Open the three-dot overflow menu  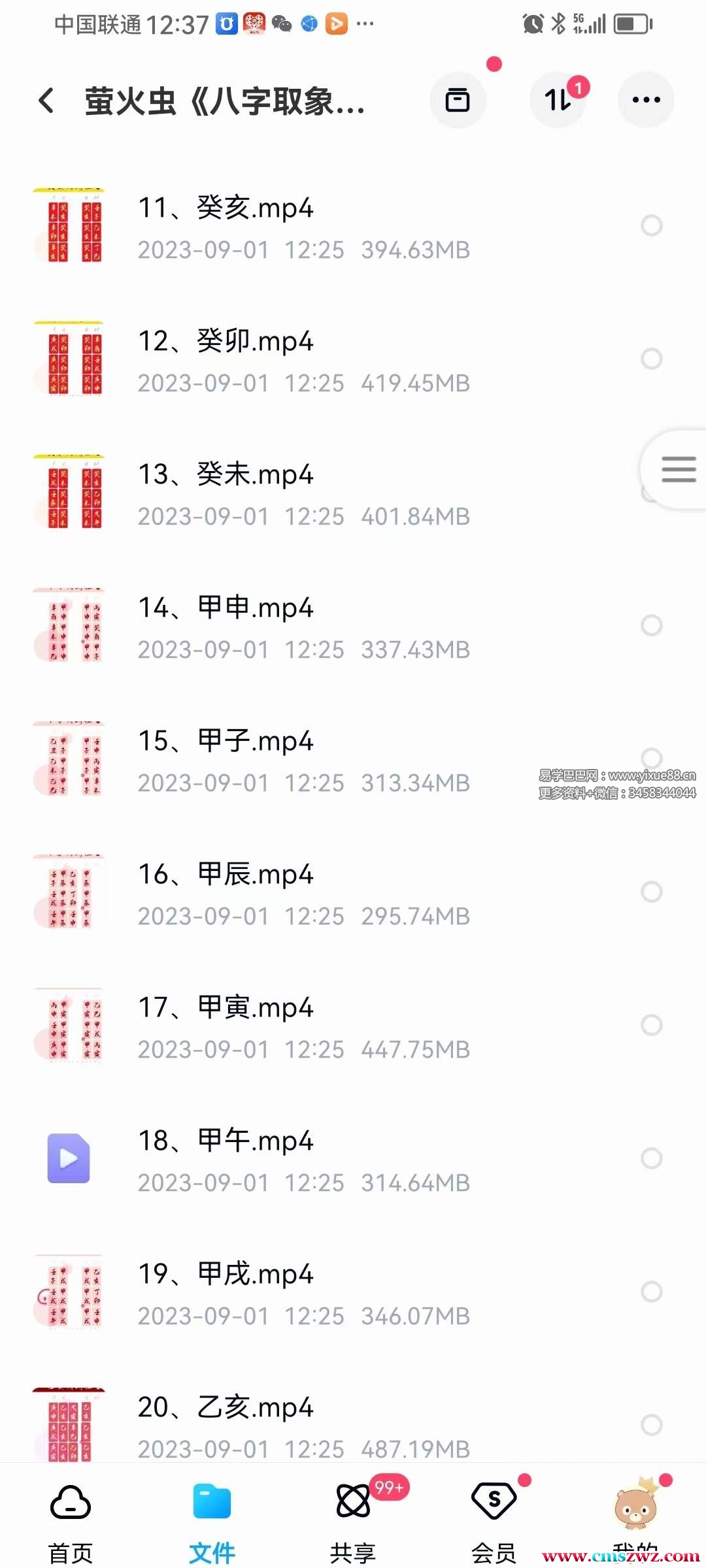pyautogui.click(x=646, y=100)
